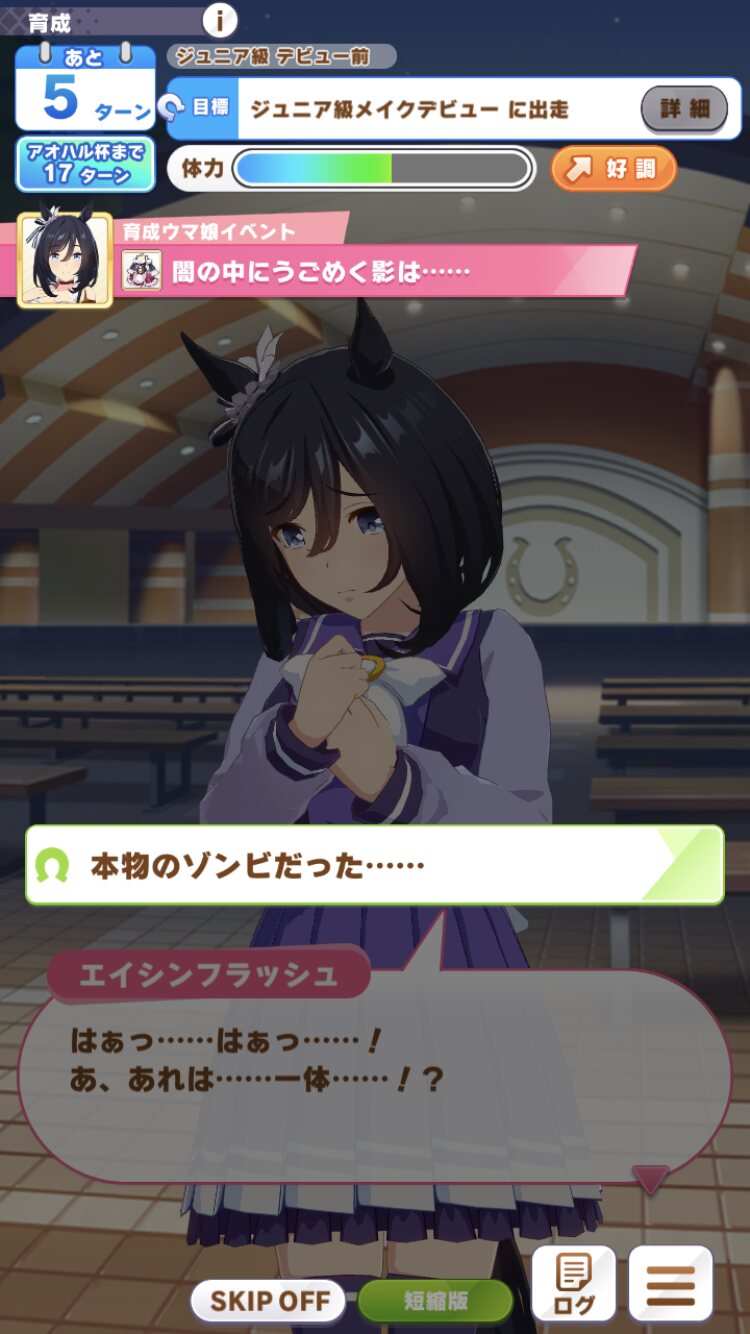Check the 好調 condition indicator
Screen dimensions: 750x1334
[x=613, y=169]
